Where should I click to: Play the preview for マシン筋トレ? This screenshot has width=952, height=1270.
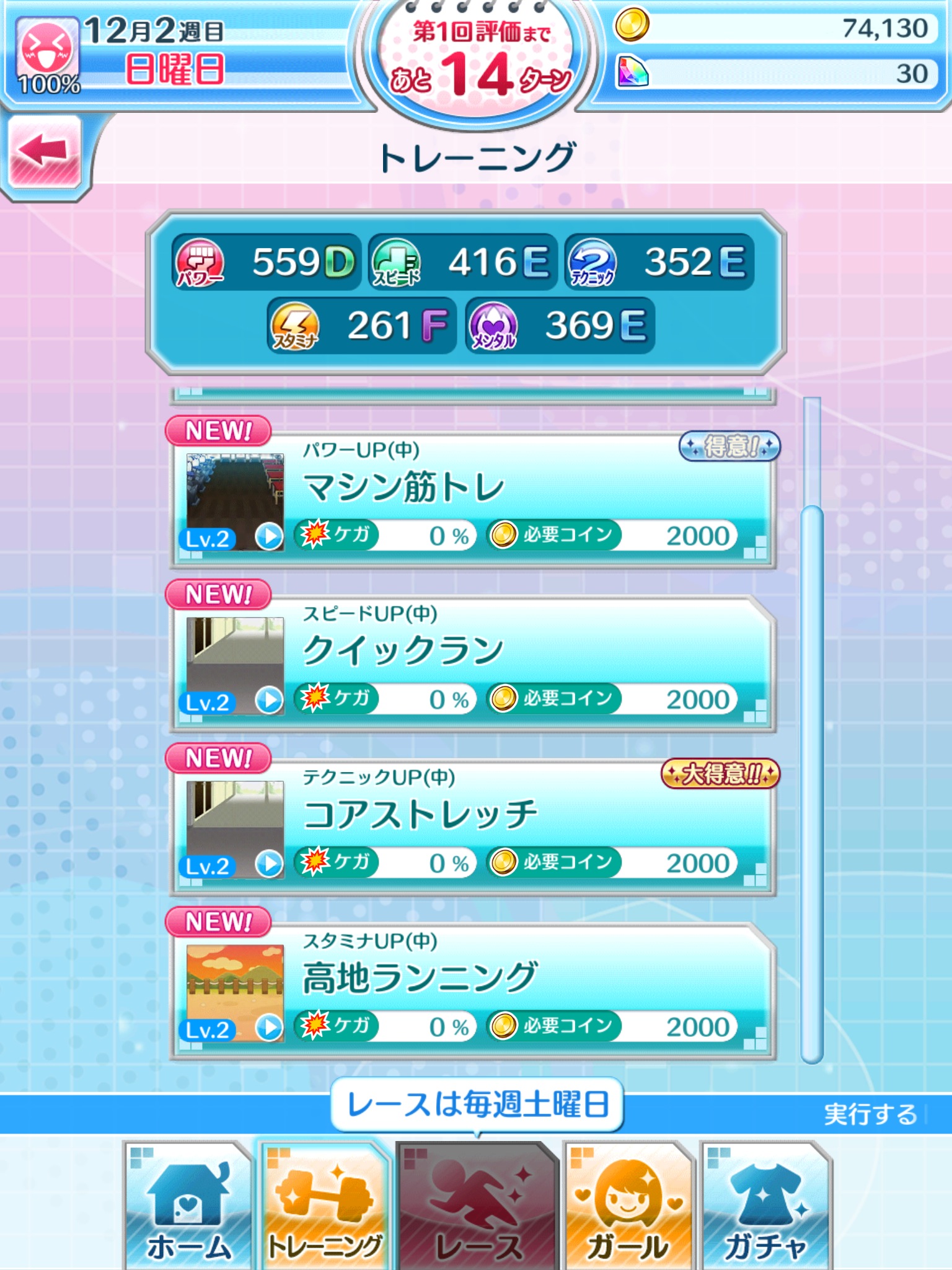pyautogui.click(x=269, y=536)
